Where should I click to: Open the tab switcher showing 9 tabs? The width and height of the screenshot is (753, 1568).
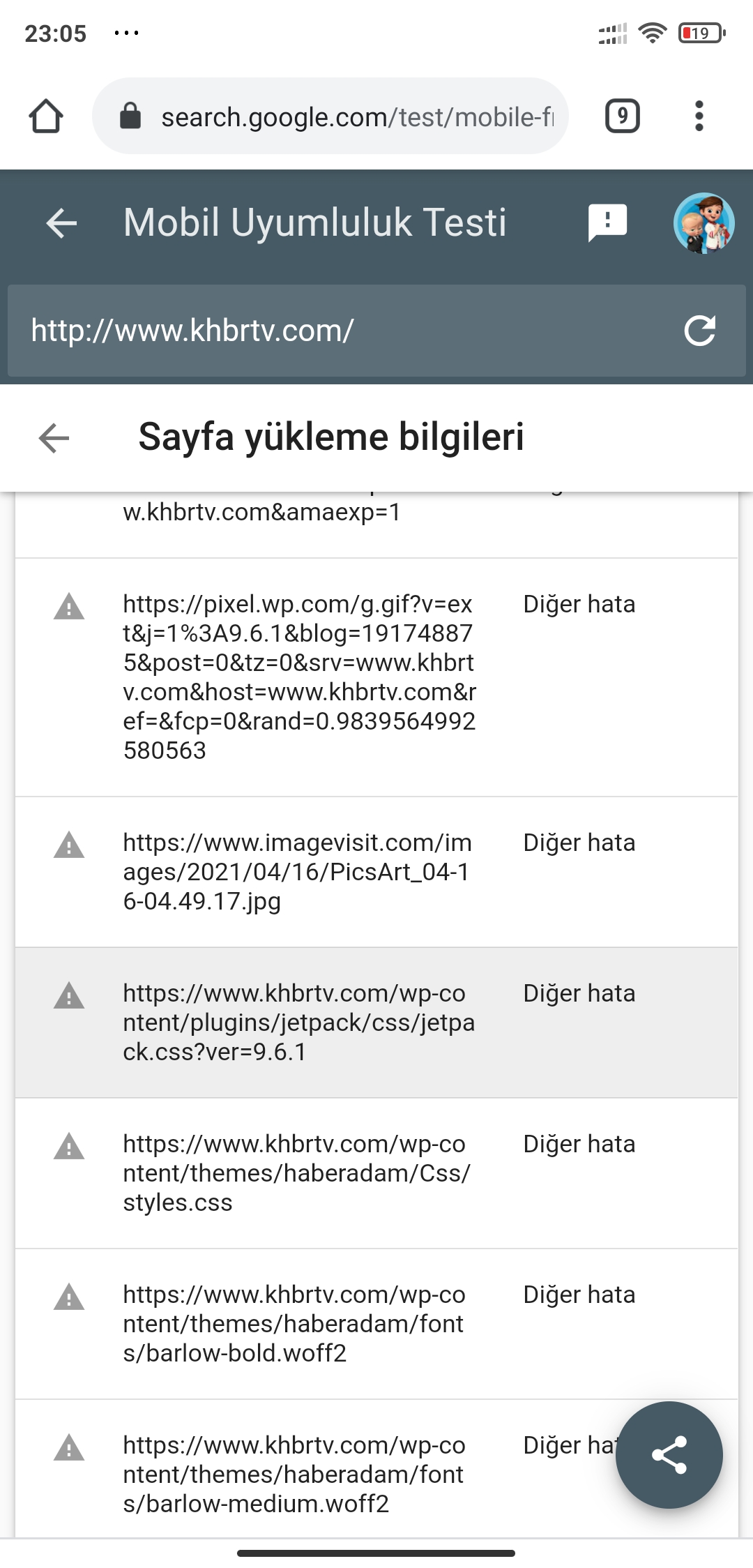622,116
